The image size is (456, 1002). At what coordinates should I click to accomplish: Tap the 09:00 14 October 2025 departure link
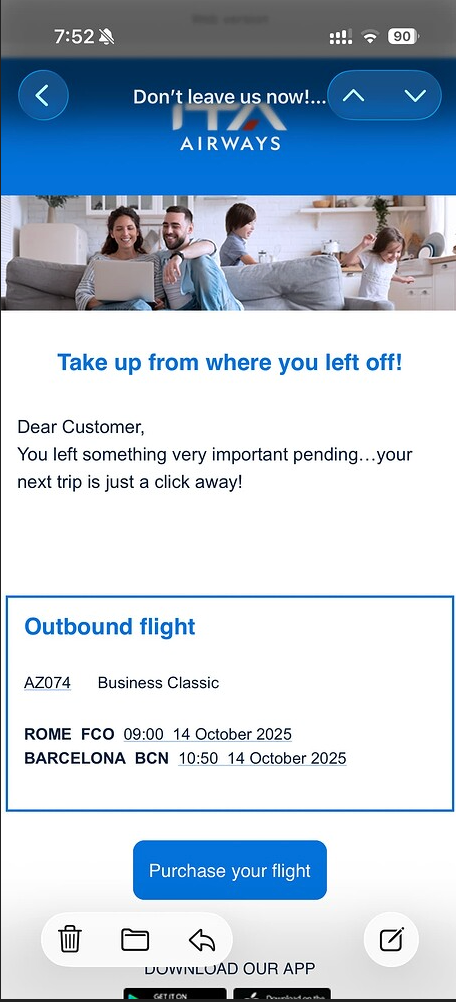click(x=208, y=734)
